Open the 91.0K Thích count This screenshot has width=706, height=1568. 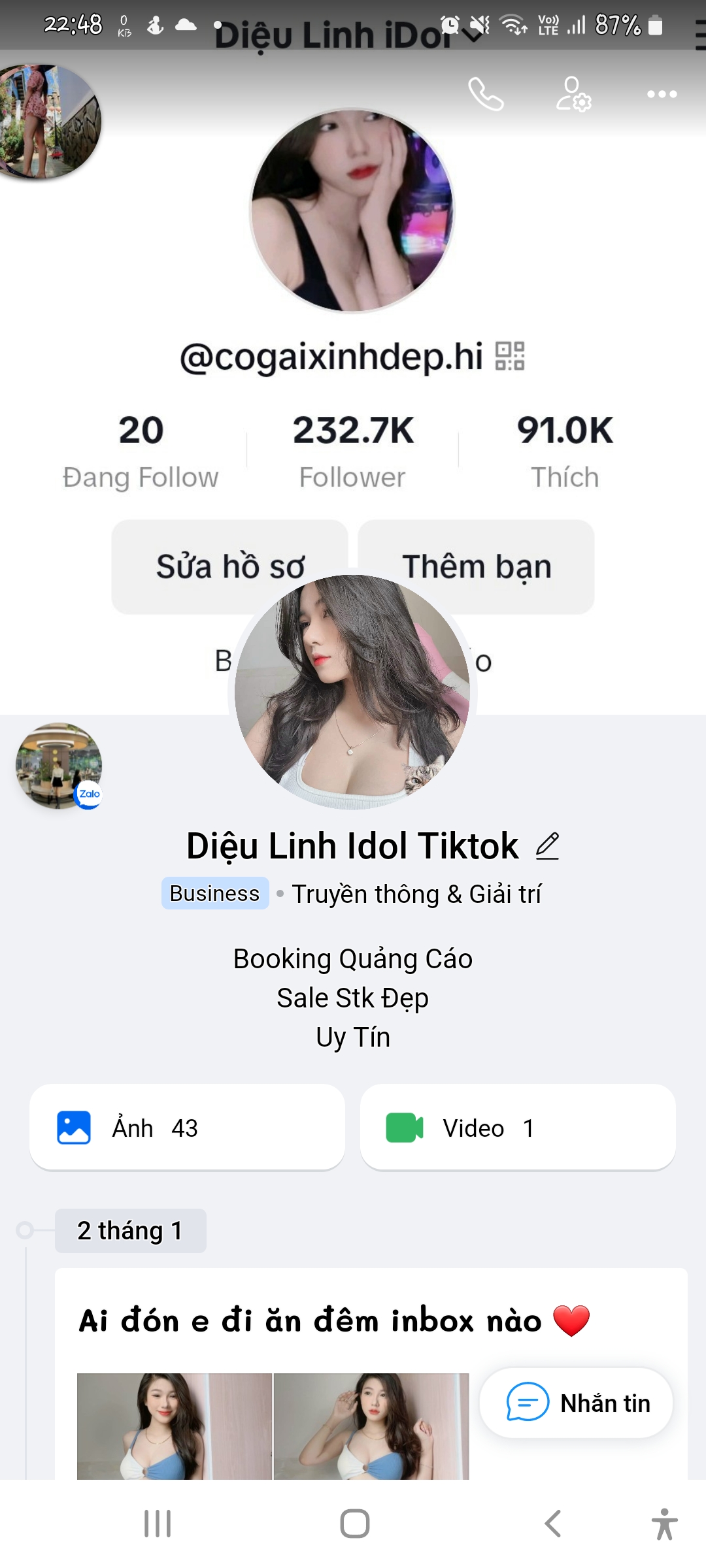tap(565, 451)
